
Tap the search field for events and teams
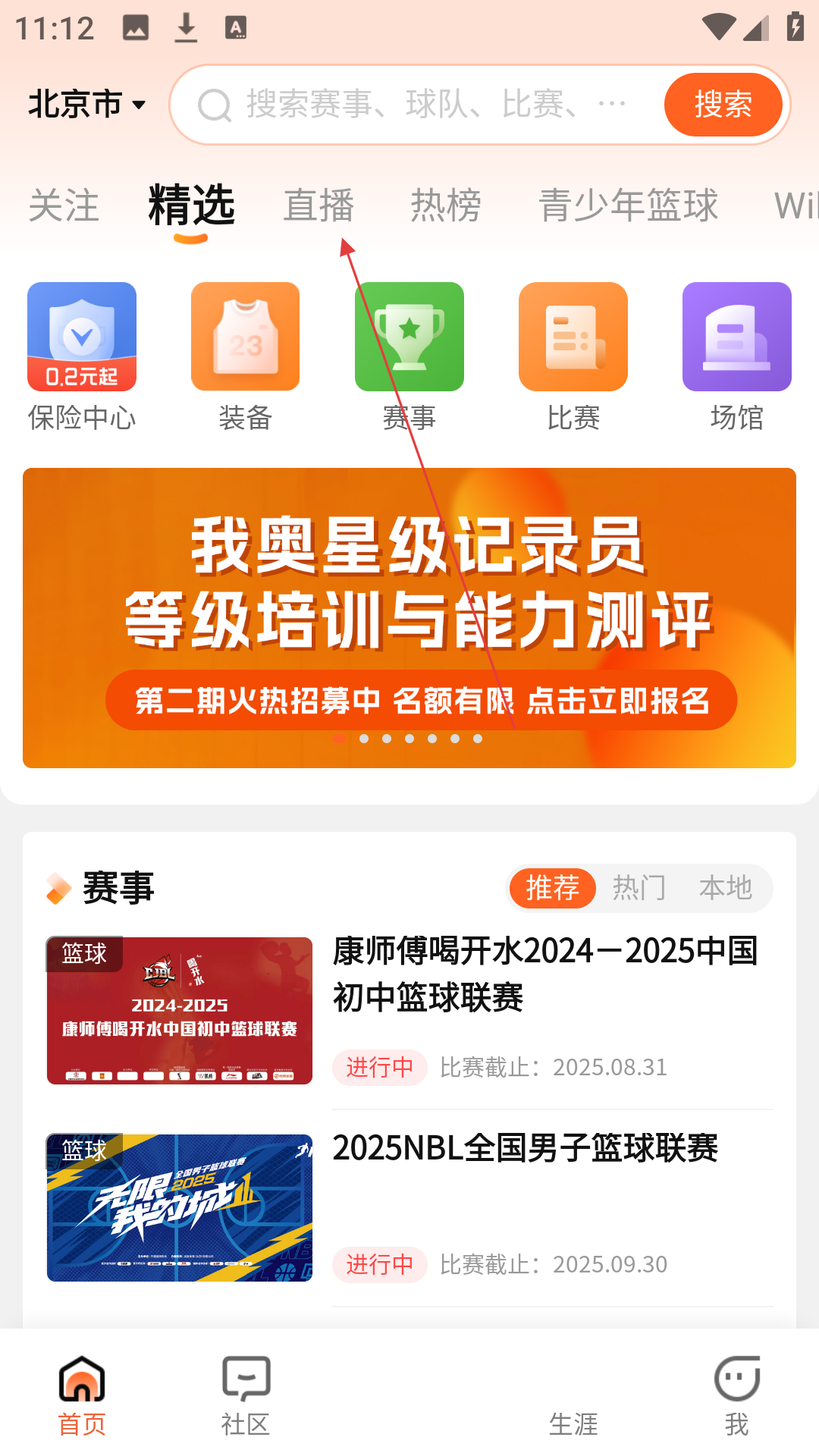417,105
